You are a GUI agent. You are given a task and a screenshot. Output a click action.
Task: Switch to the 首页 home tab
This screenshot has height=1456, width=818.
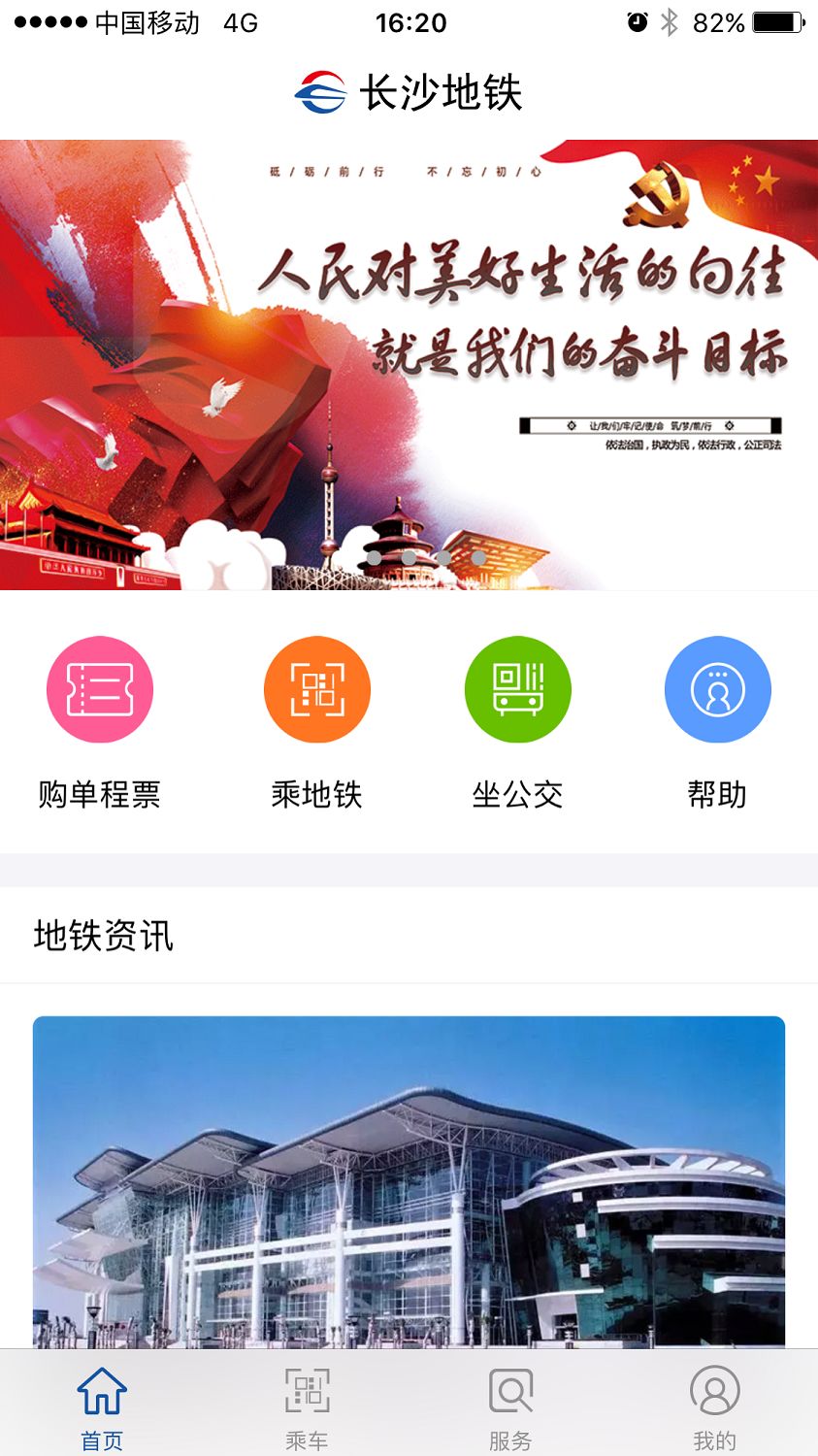point(102,1406)
